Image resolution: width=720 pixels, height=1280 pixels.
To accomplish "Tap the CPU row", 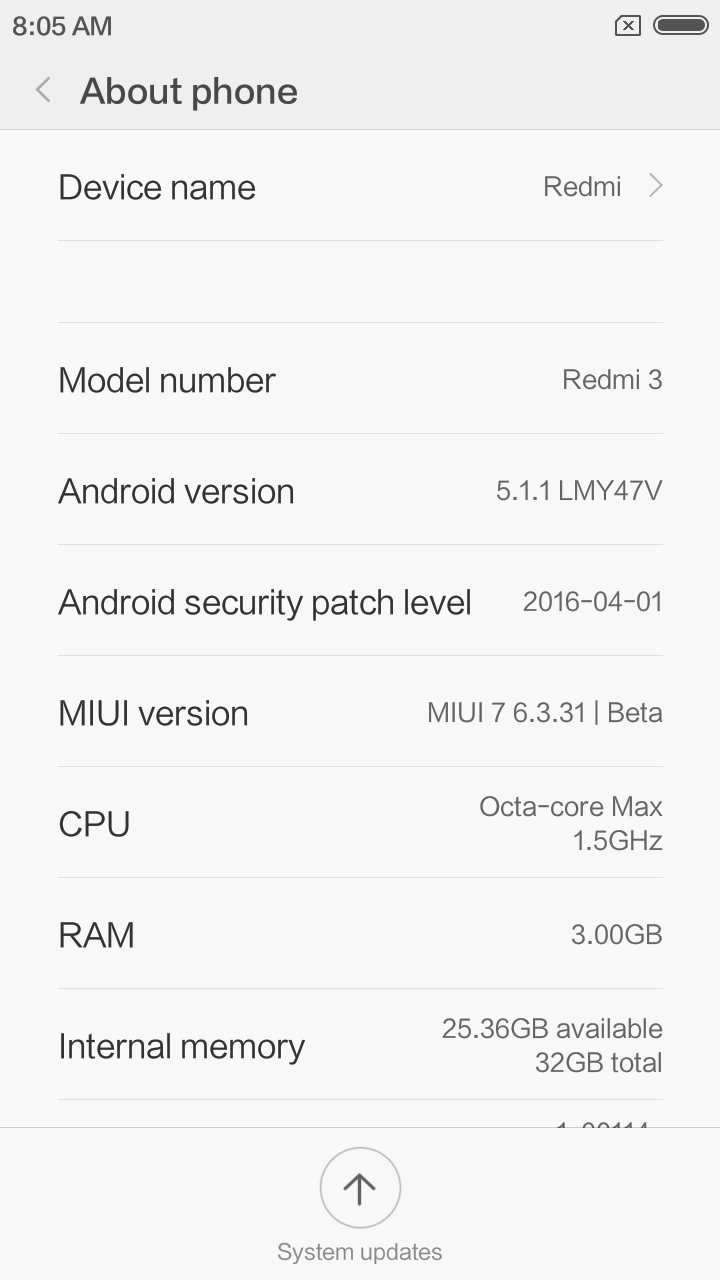I will pos(360,824).
